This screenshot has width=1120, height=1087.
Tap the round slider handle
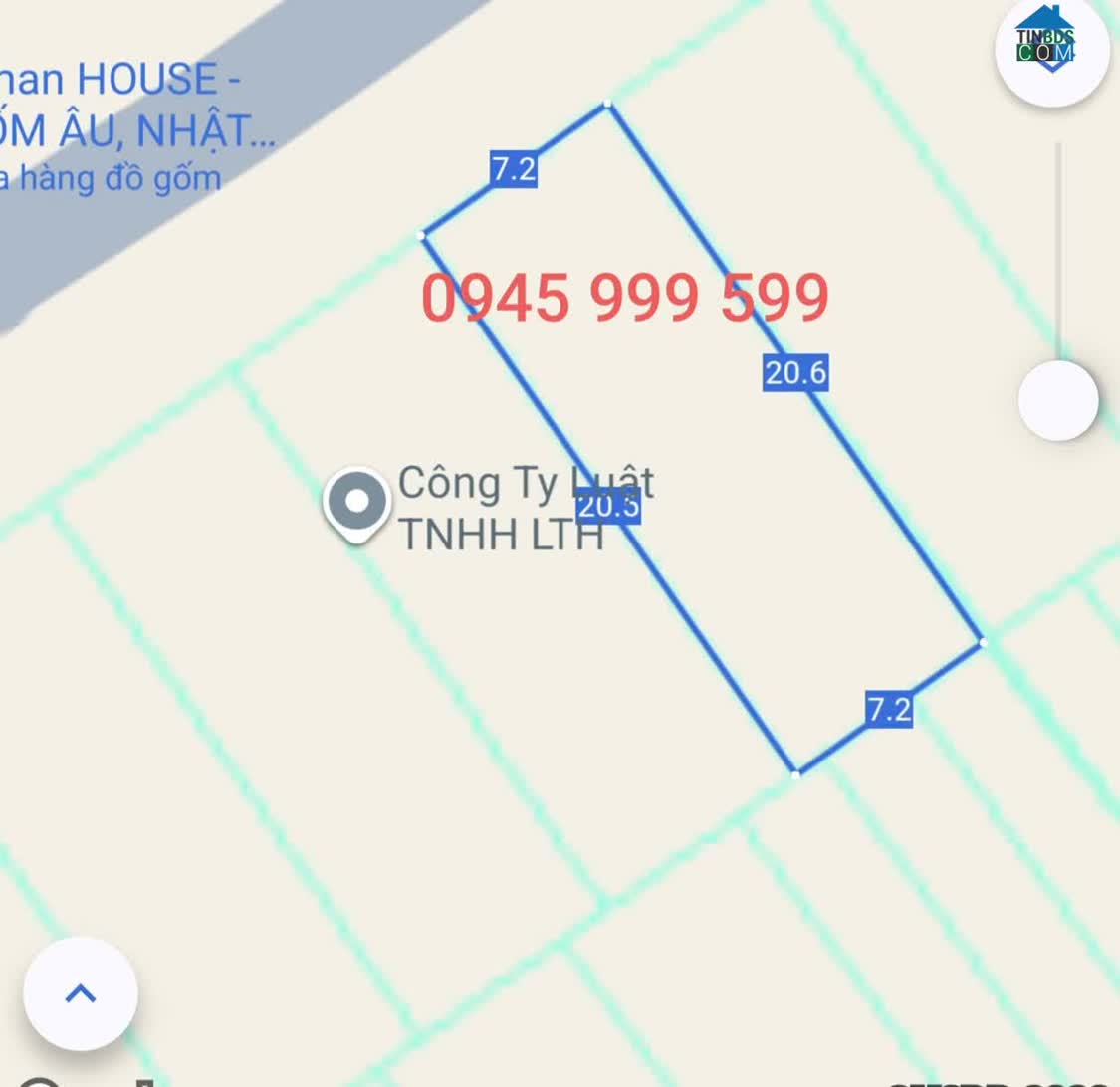click(x=1057, y=400)
